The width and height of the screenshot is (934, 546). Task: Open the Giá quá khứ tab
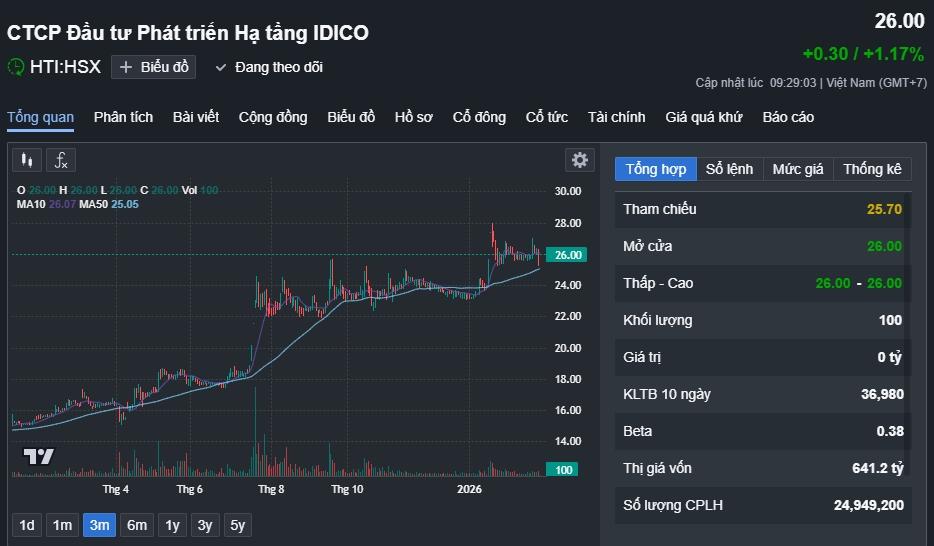(x=704, y=117)
